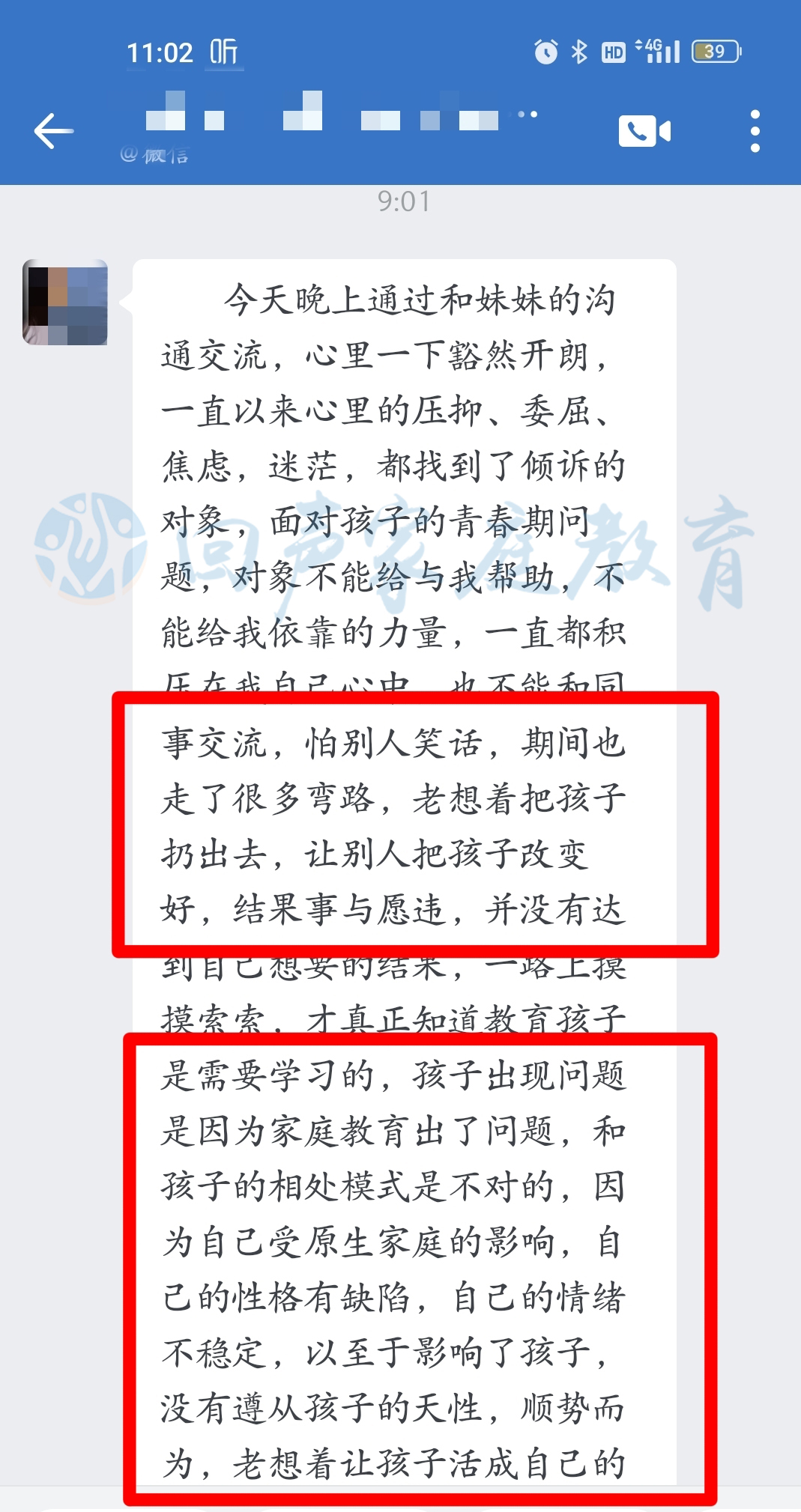Screen dimensions: 801x1512
Task: Open the three-dot overflow menu
Action: (x=755, y=131)
